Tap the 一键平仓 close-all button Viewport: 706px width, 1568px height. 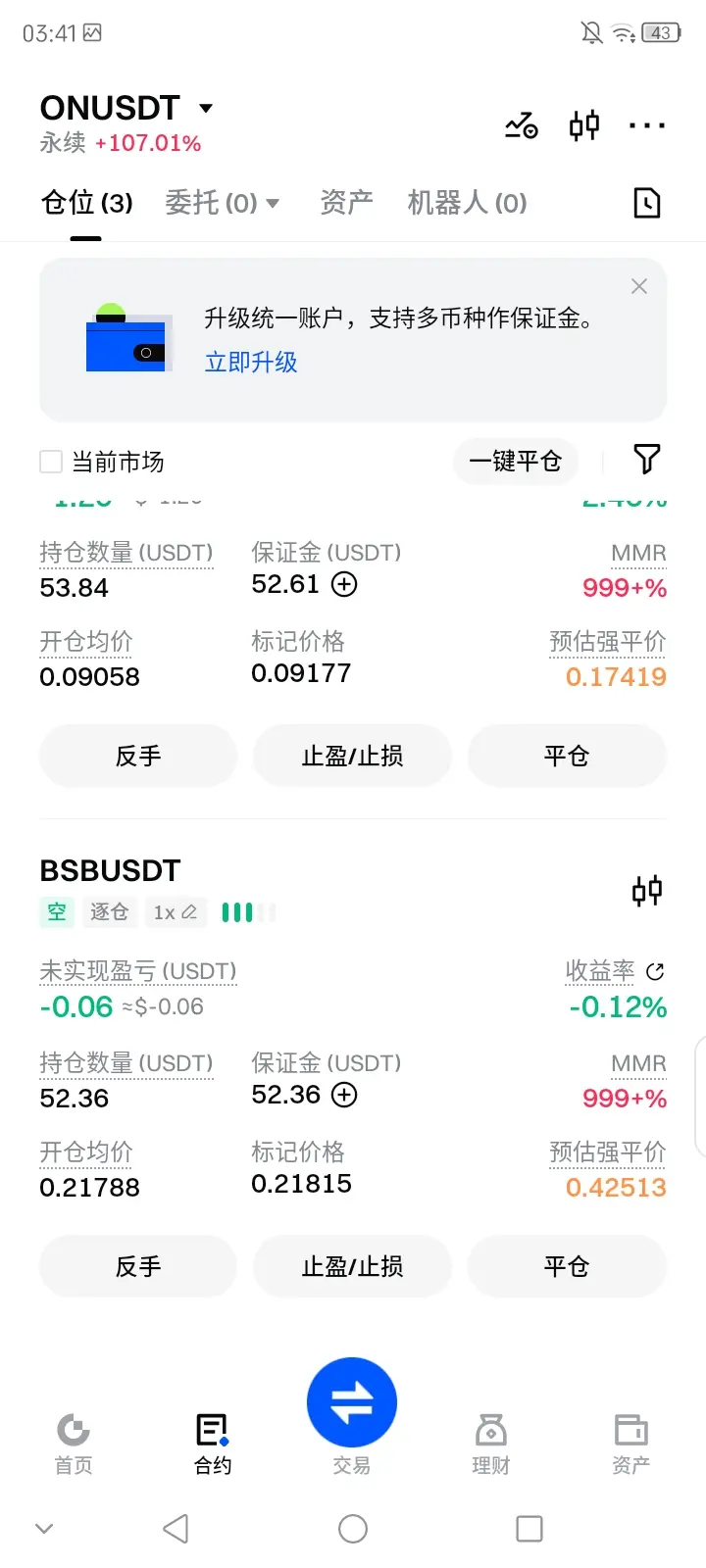coord(515,462)
